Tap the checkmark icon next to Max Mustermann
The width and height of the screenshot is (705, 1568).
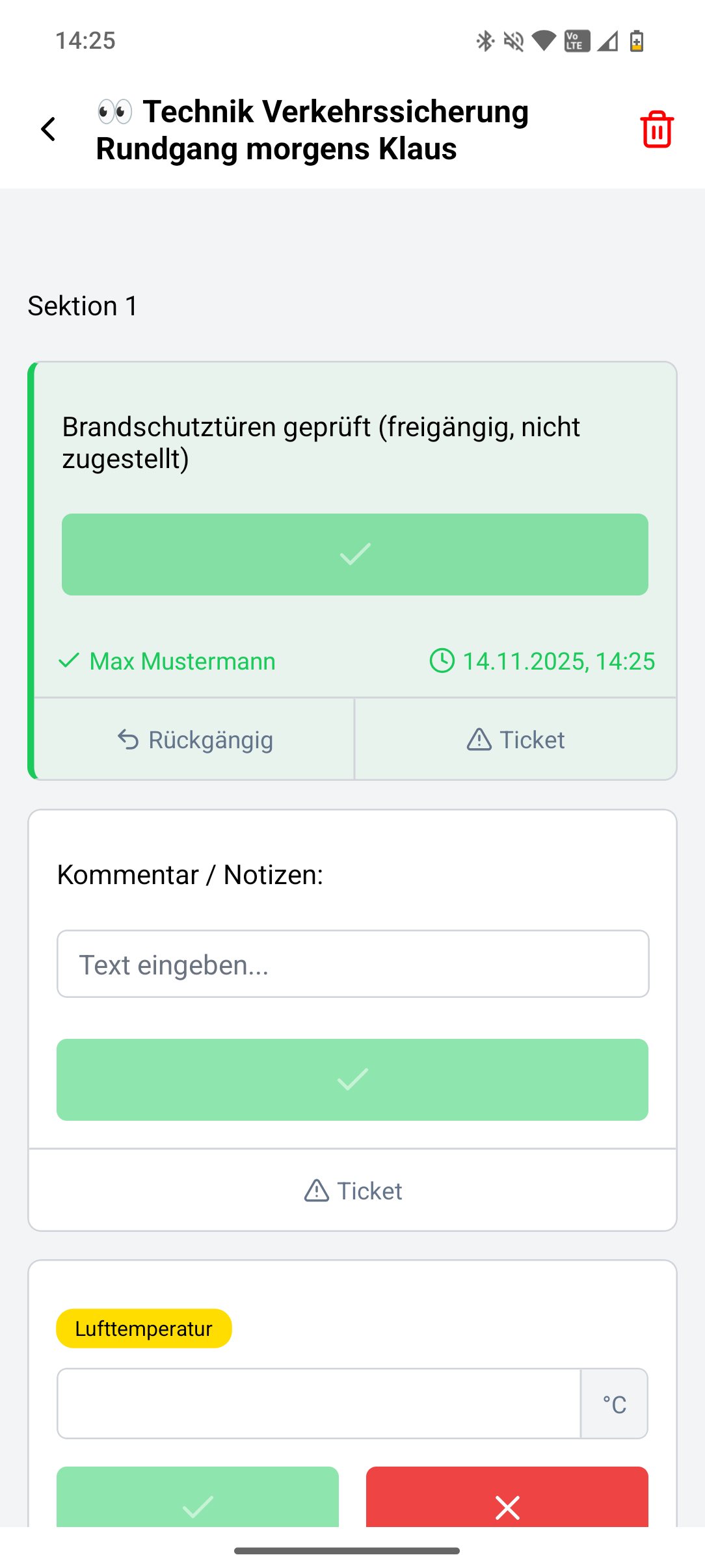pyautogui.click(x=70, y=661)
